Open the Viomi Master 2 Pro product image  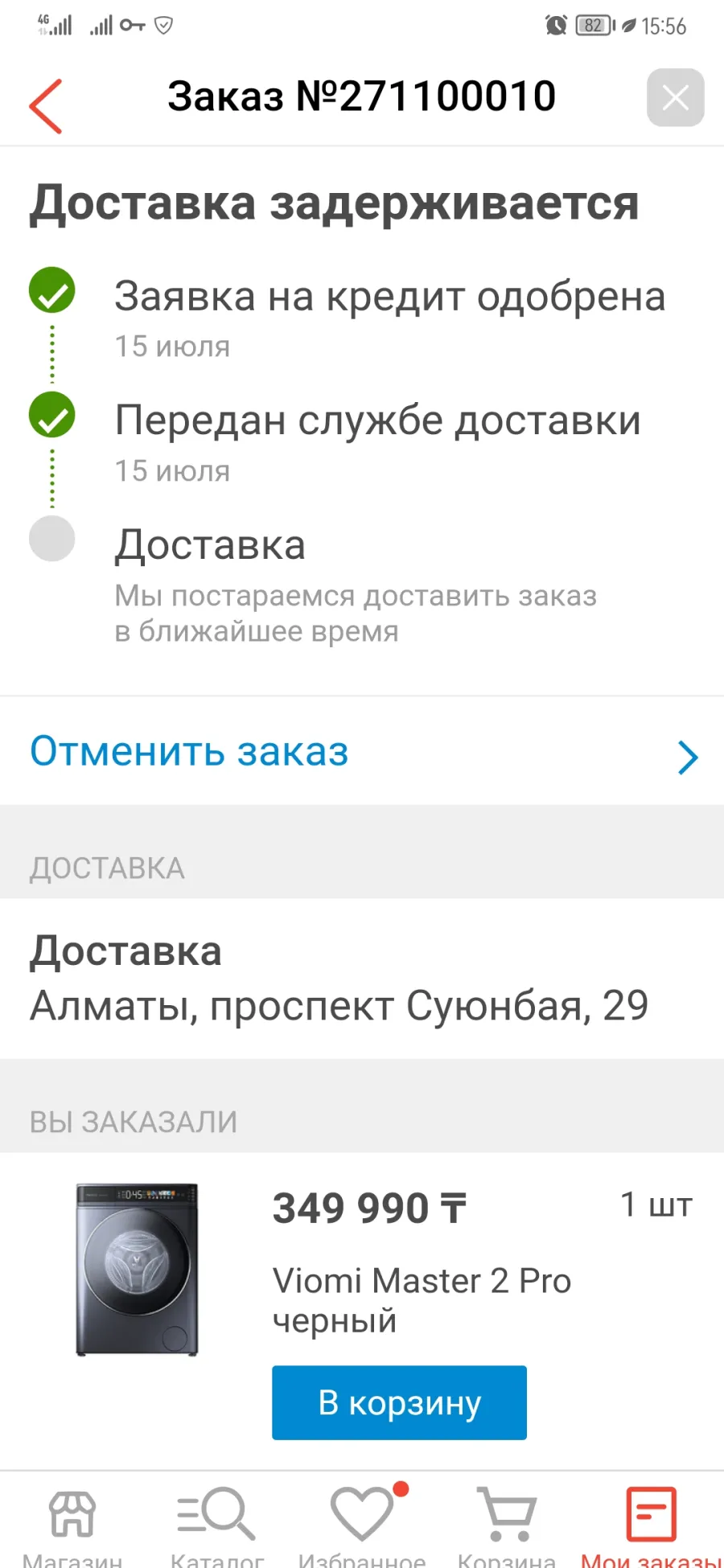pyautogui.click(x=137, y=1269)
